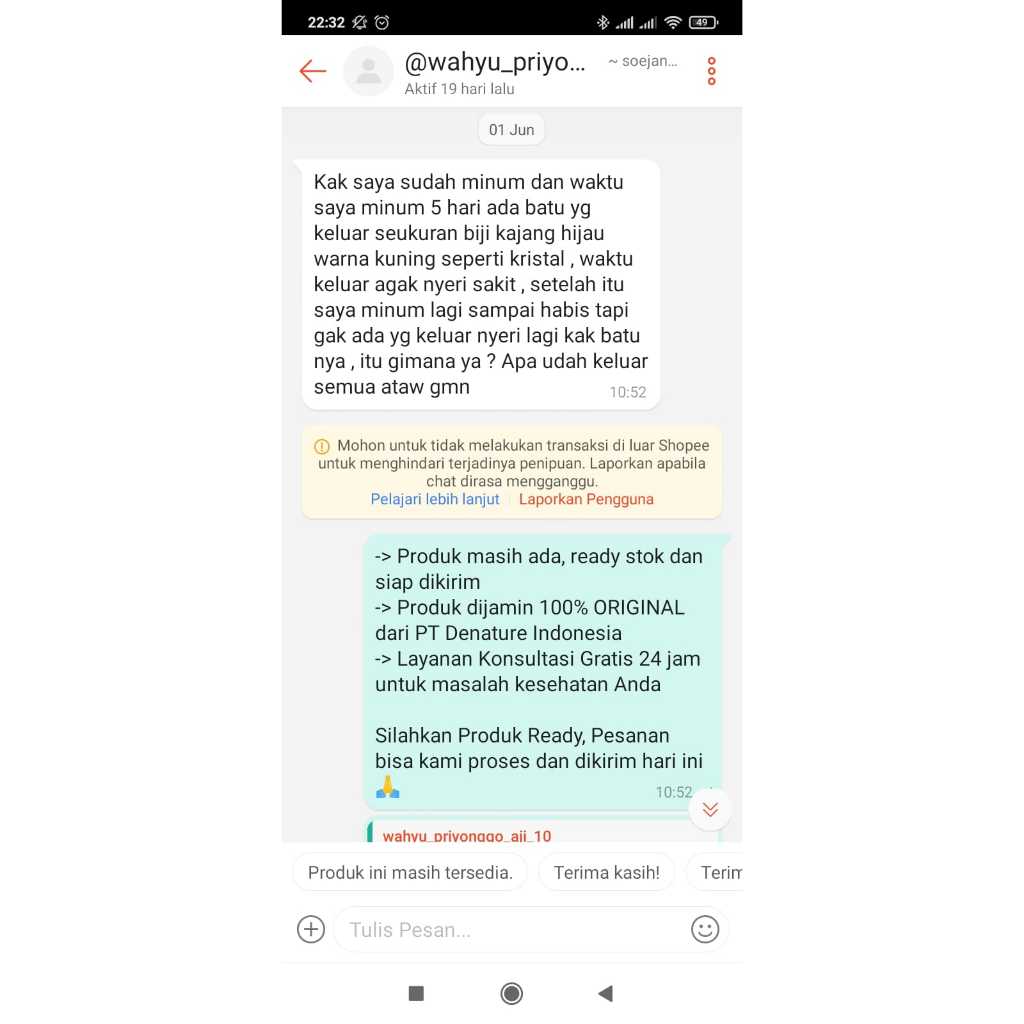Open @wahyu_priyo profile from the header
This screenshot has width=1024, height=1024.
[494, 64]
